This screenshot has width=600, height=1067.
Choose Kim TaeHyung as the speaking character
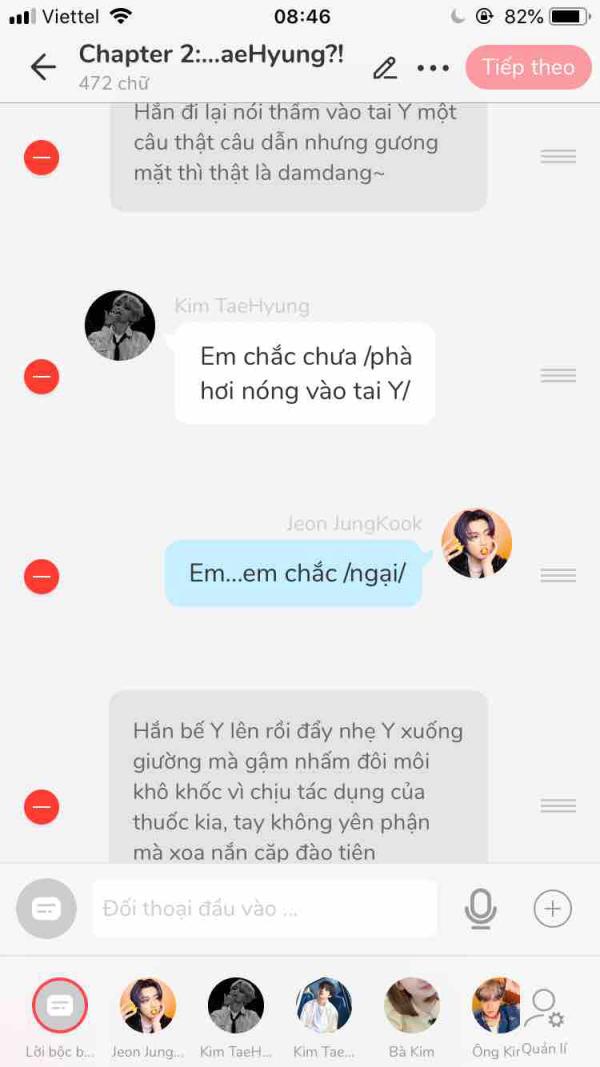point(236,1006)
